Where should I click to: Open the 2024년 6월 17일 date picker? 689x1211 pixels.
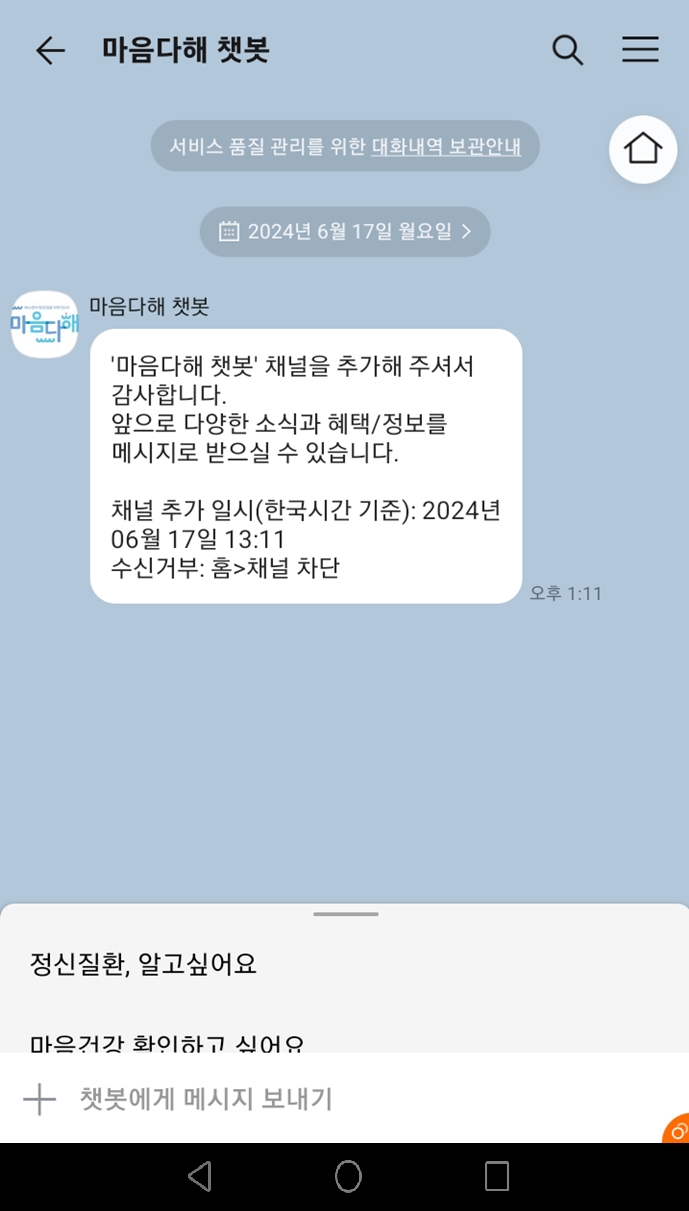point(345,232)
